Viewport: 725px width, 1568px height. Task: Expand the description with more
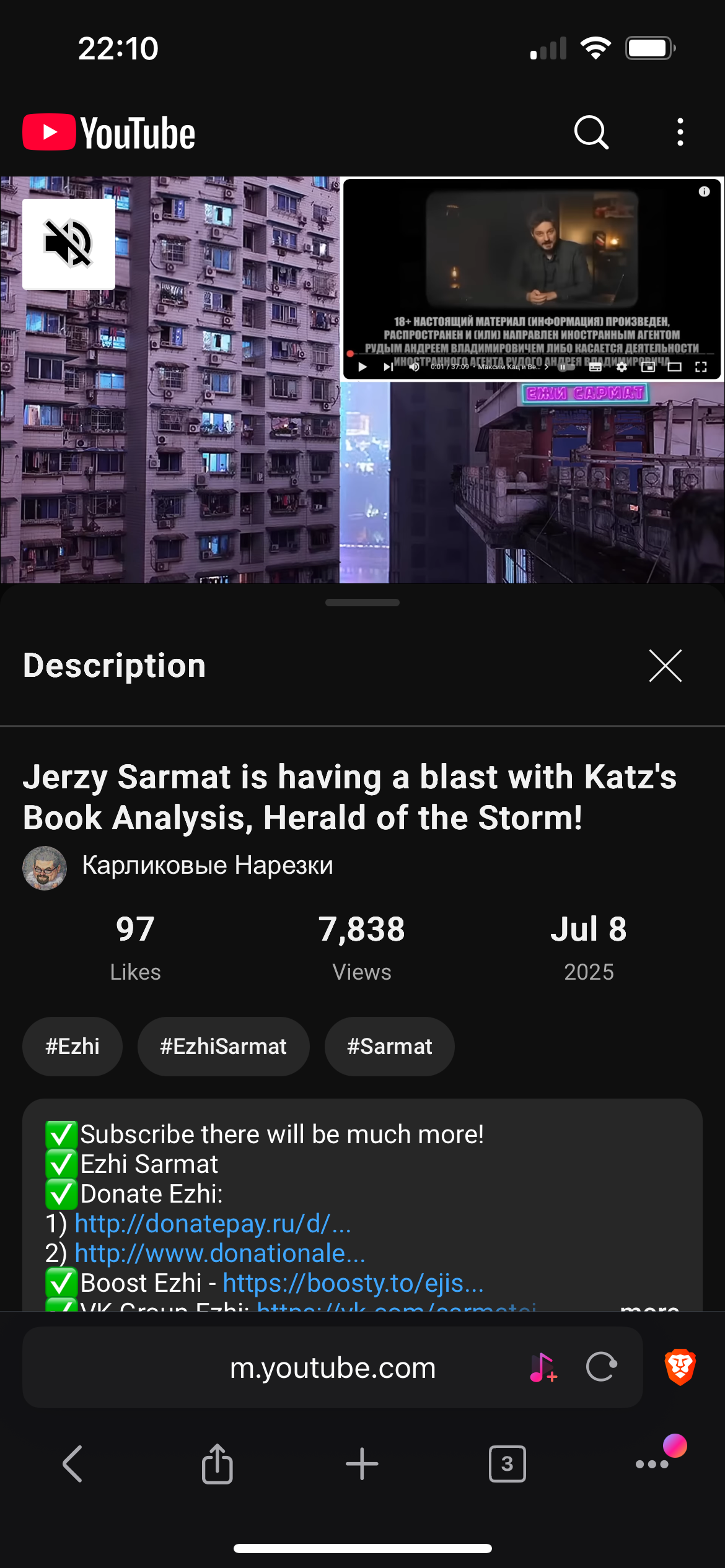[649, 1305]
